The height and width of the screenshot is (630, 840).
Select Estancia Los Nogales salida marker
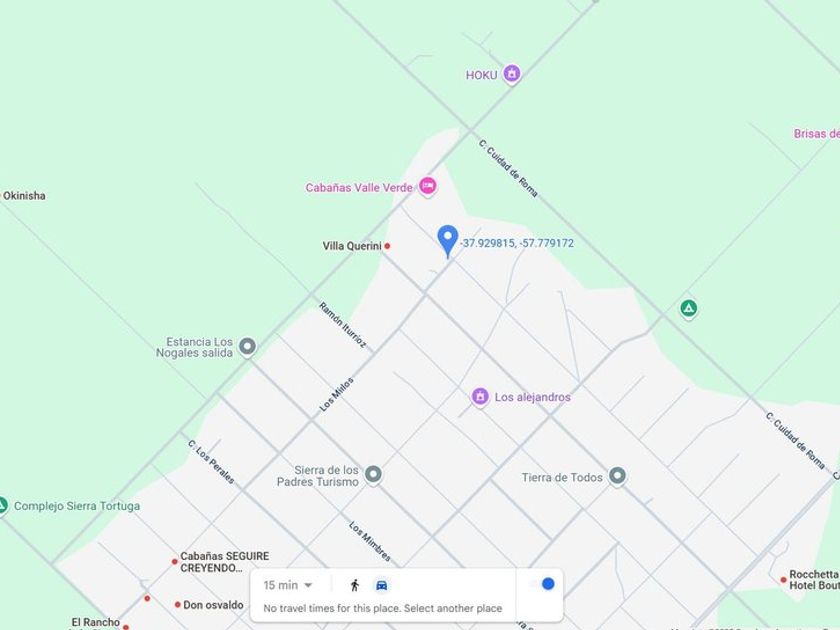coord(247,347)
